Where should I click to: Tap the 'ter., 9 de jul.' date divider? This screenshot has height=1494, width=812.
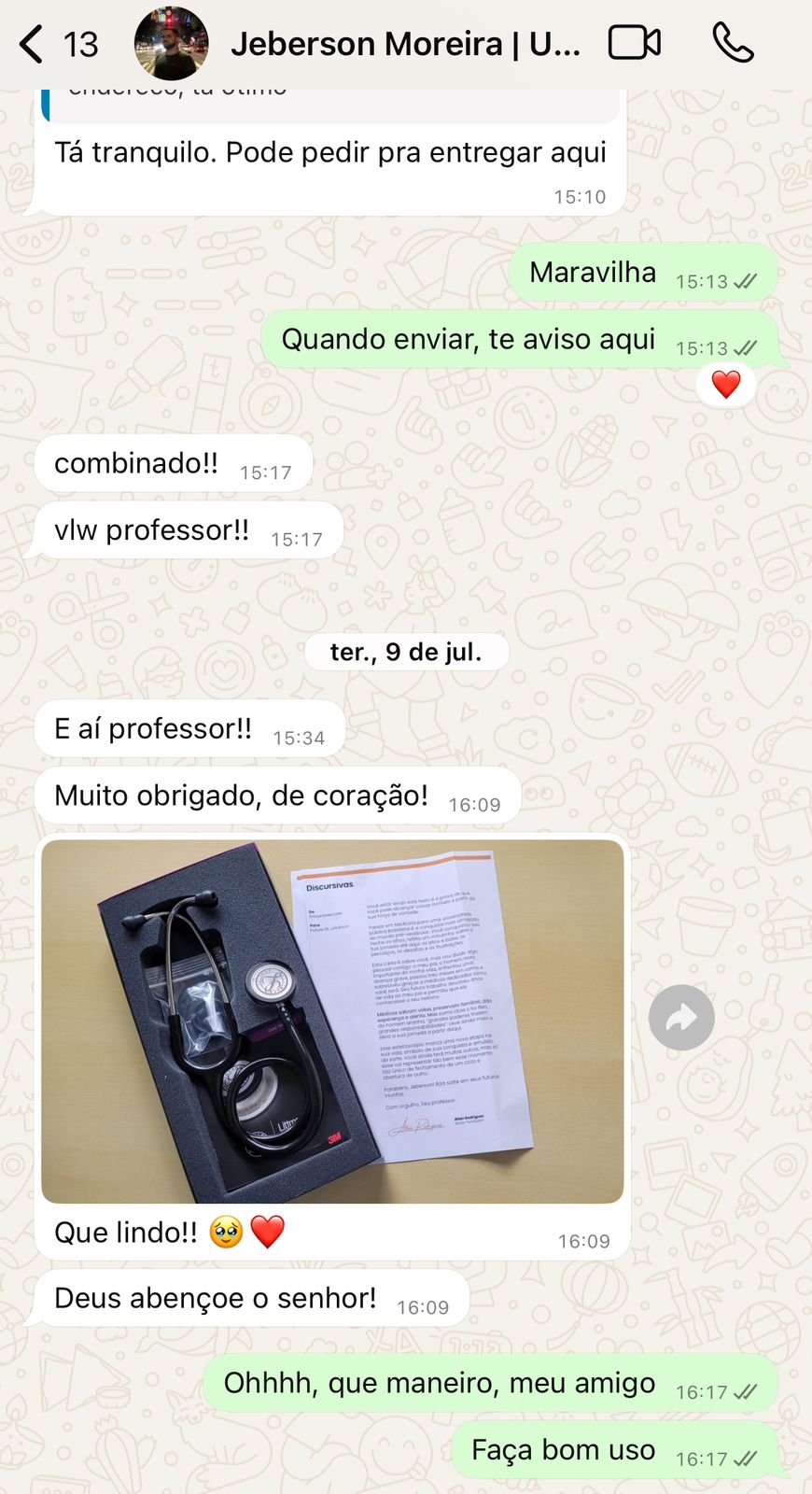point(406,652)
